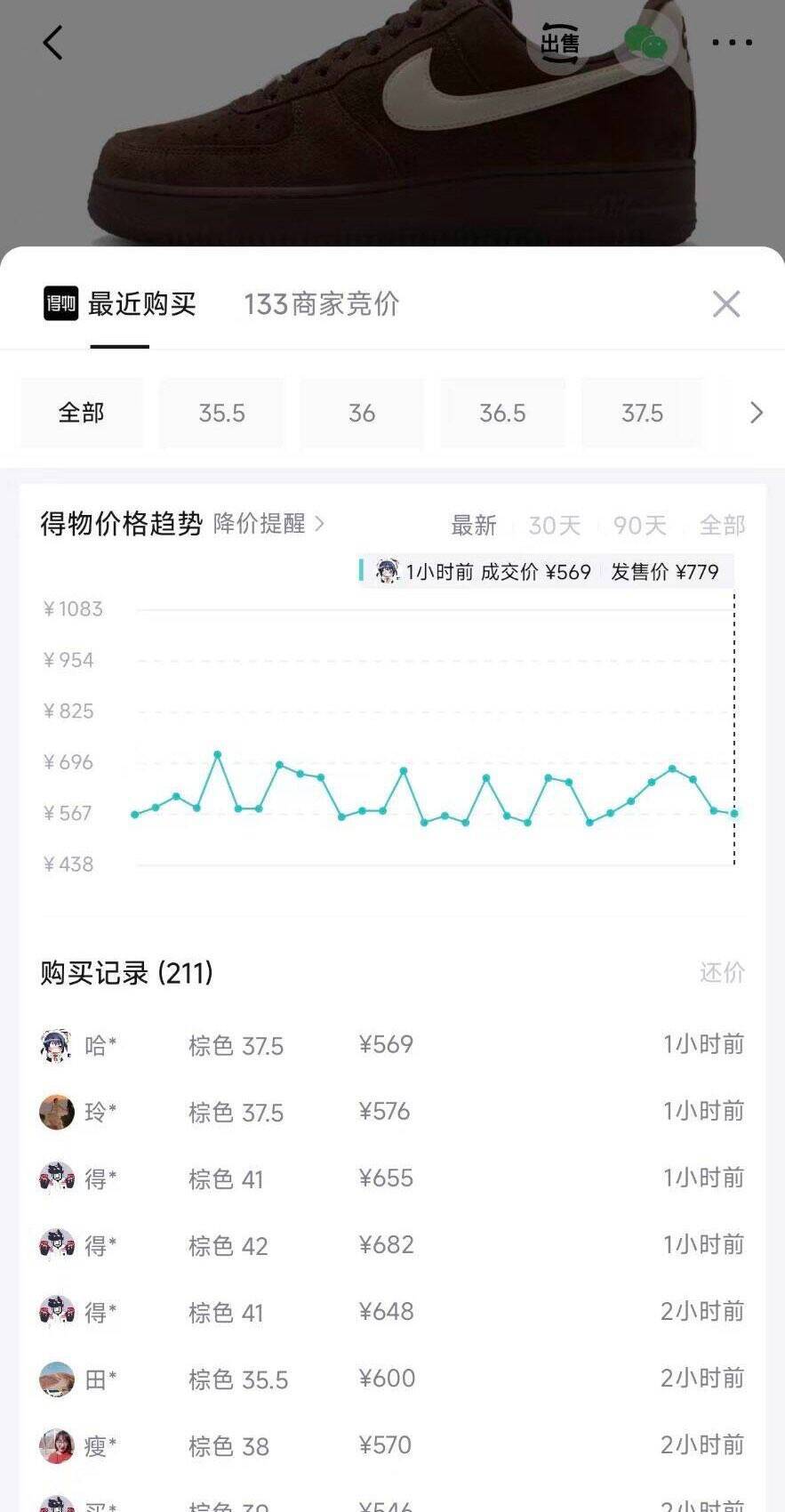Image resolution: width=785 pixels, height=1512 pixels.
Task: Tap 还价 next to purchase records
Action: [722, 972]
